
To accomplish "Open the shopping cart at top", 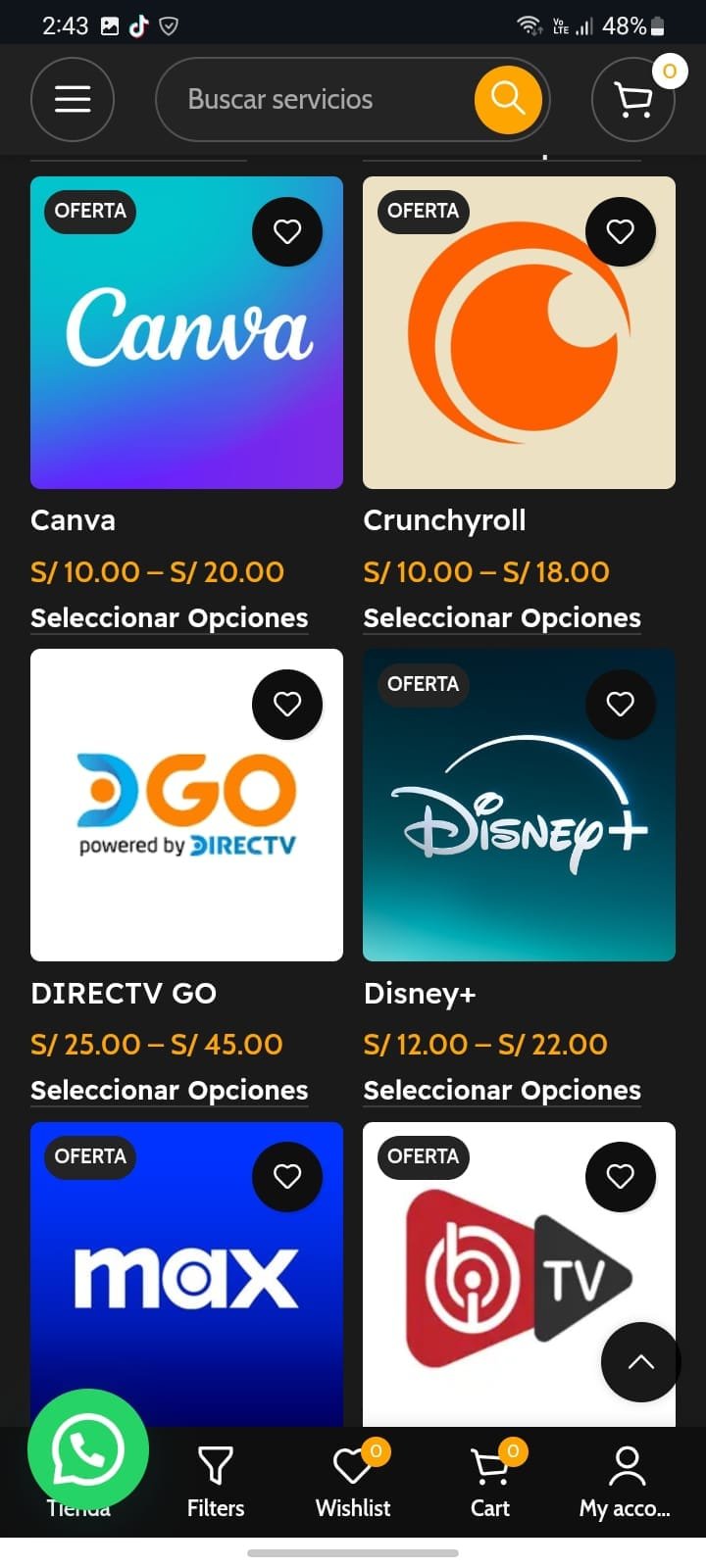I will click(633, 99).
